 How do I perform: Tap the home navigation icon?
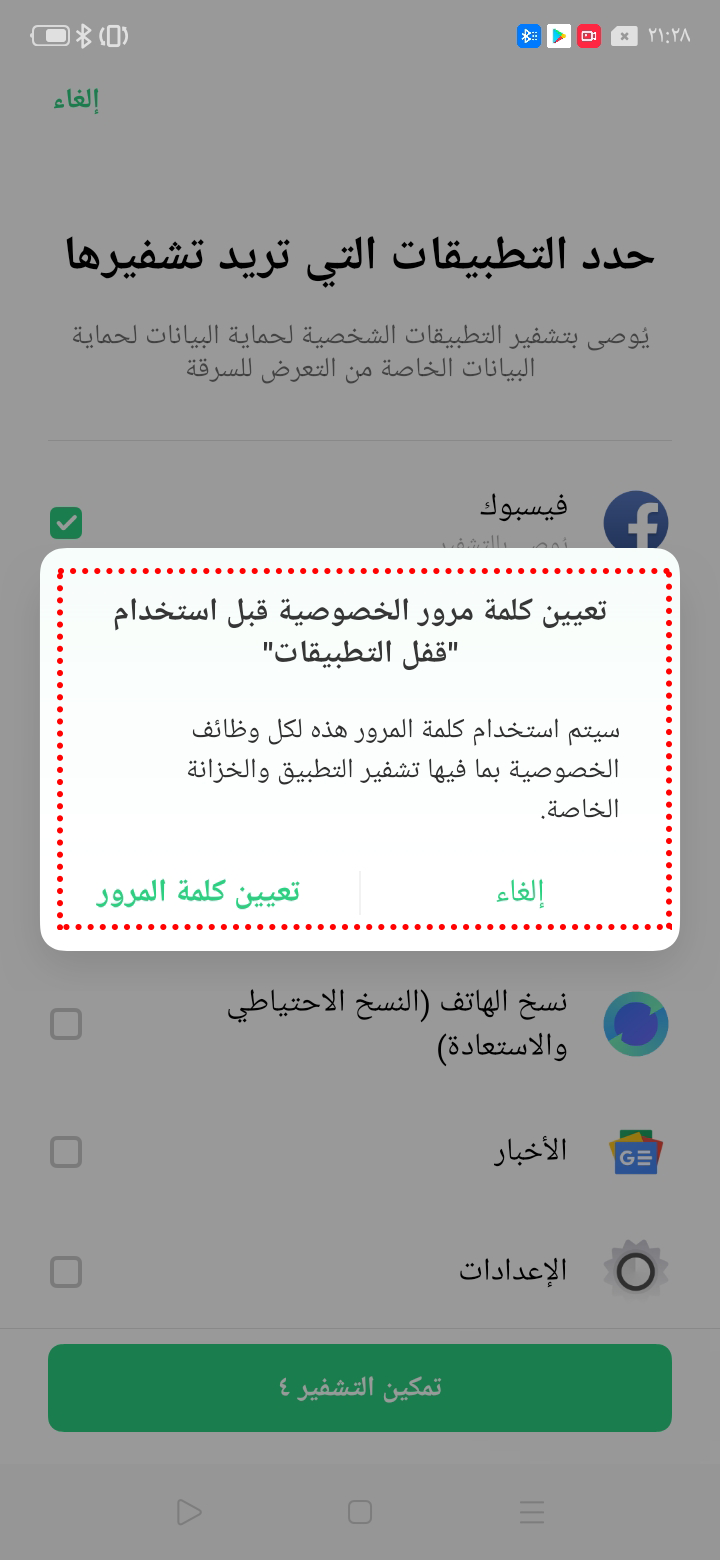pos(360,1512)
